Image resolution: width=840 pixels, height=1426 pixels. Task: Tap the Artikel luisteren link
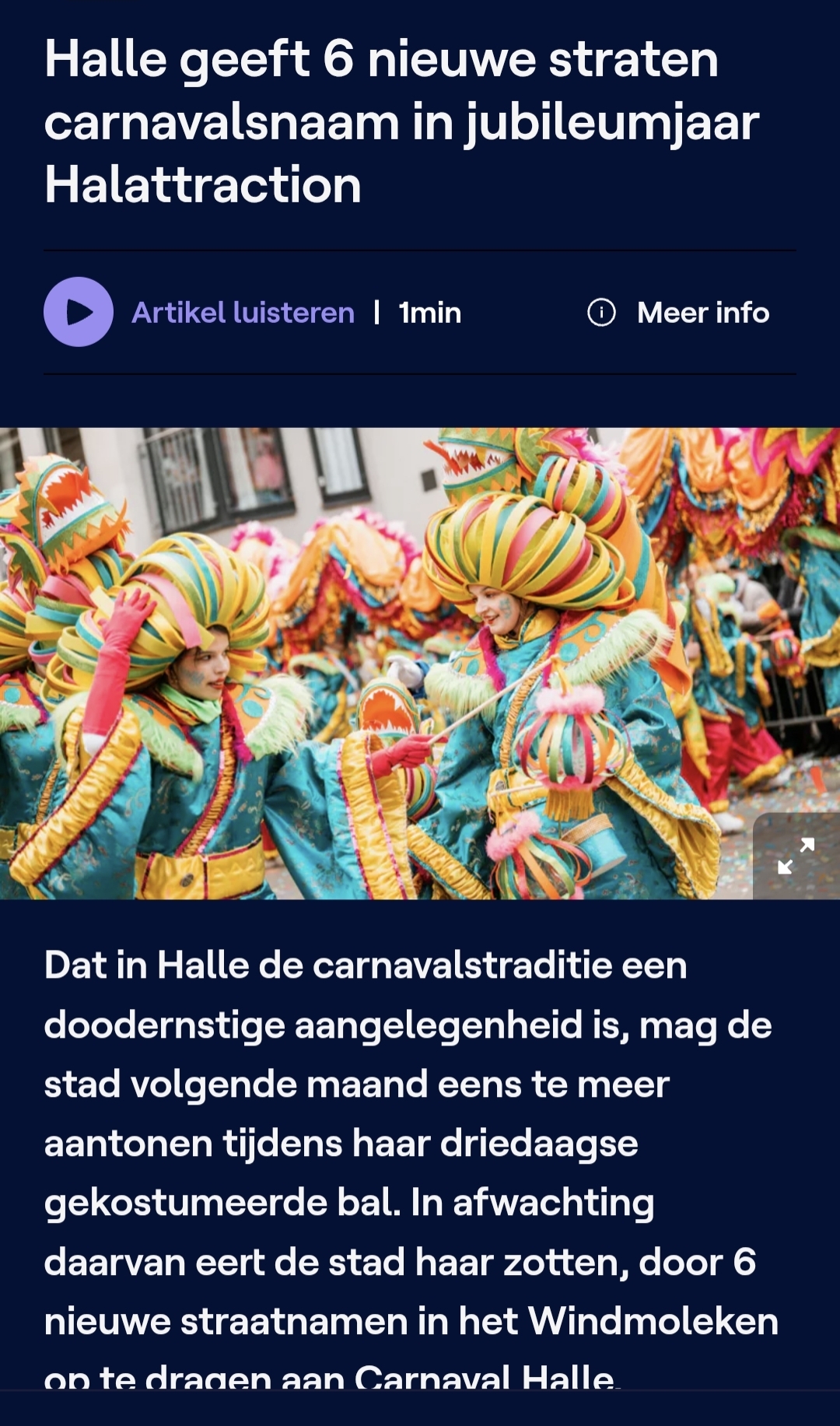click(x=243, y=313)
